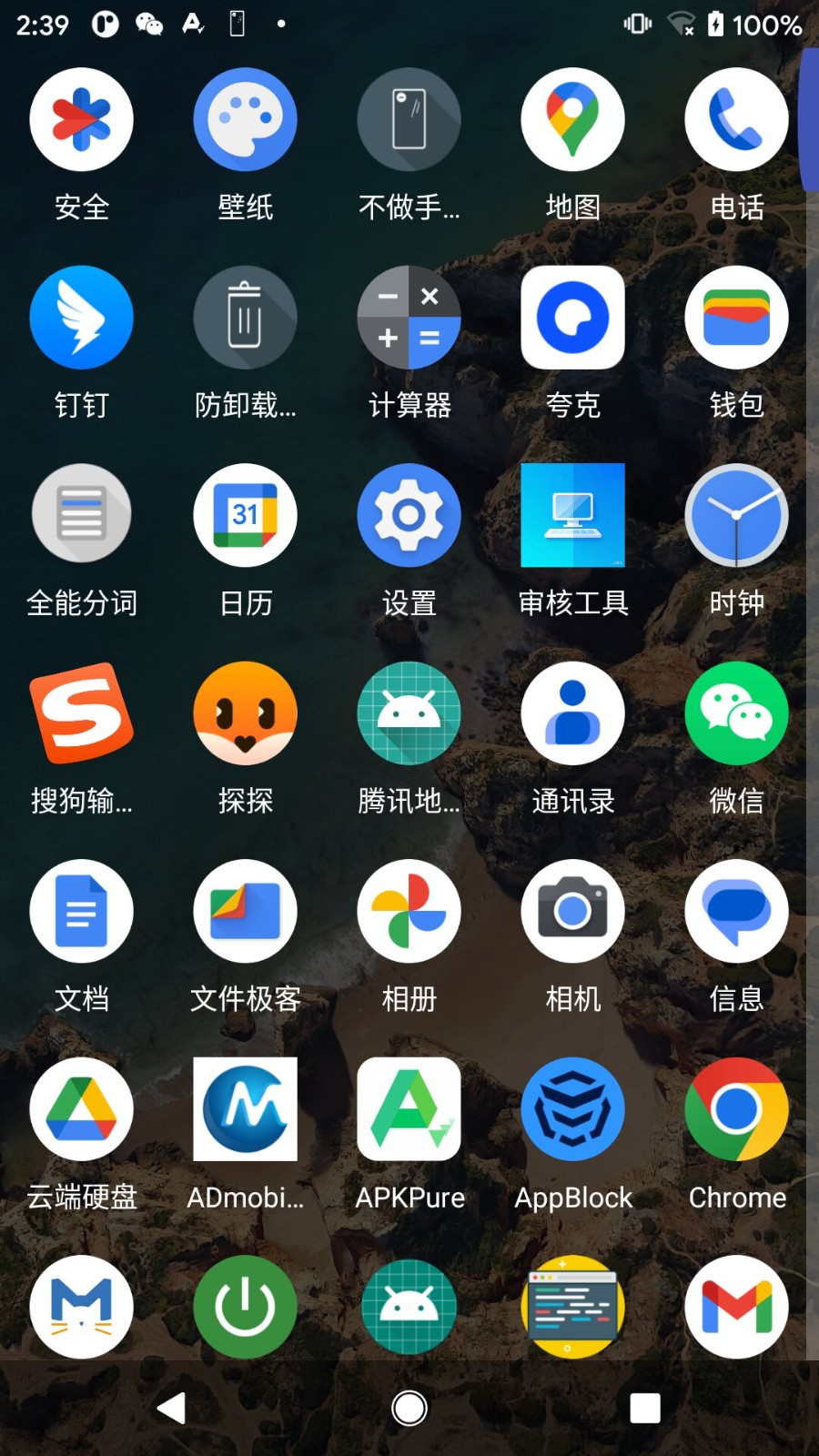Go to the home screen

(409, 1408)
